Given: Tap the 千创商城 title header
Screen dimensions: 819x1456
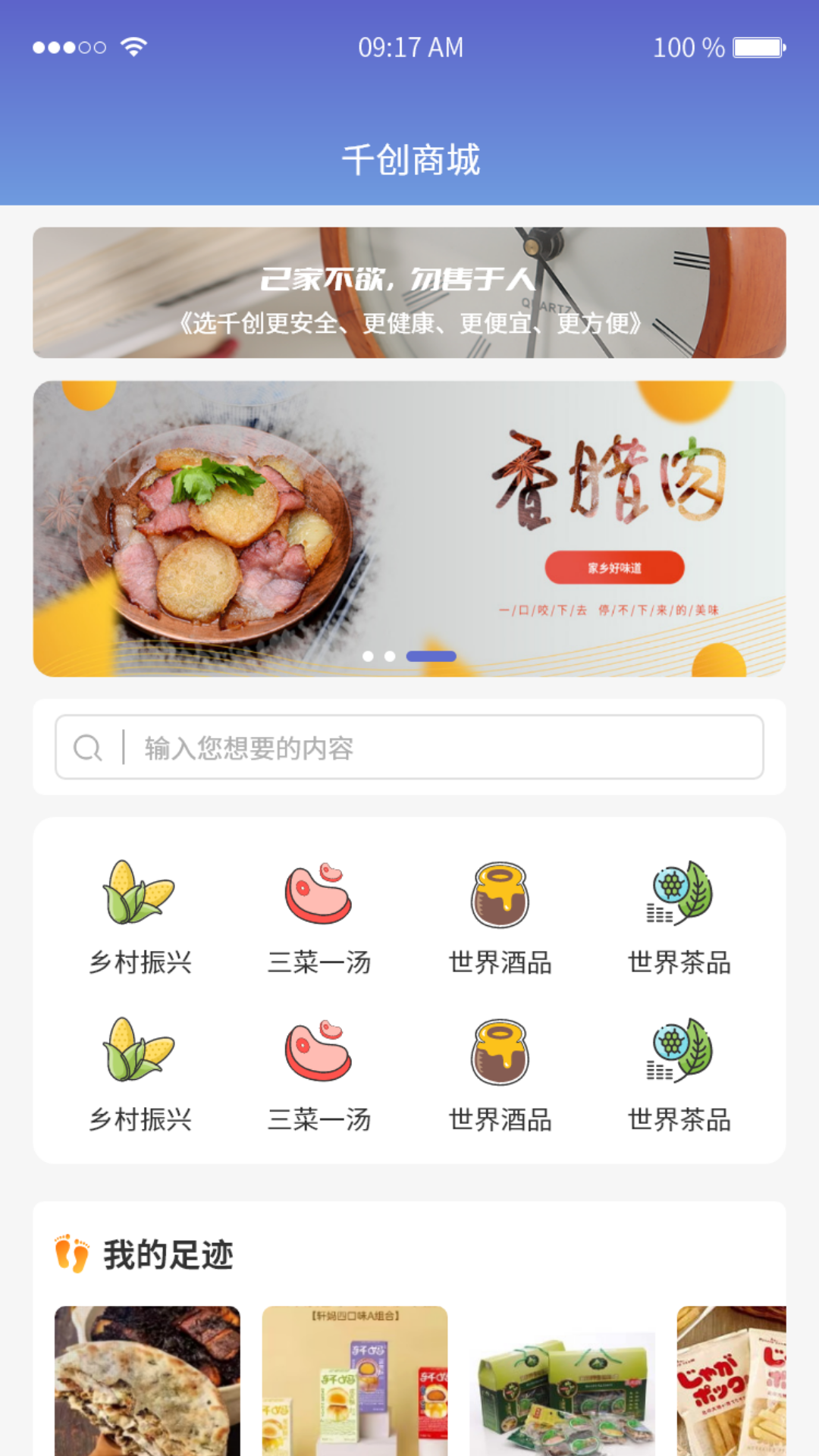Looking at the screenshot, I should (x=409, y=159).
